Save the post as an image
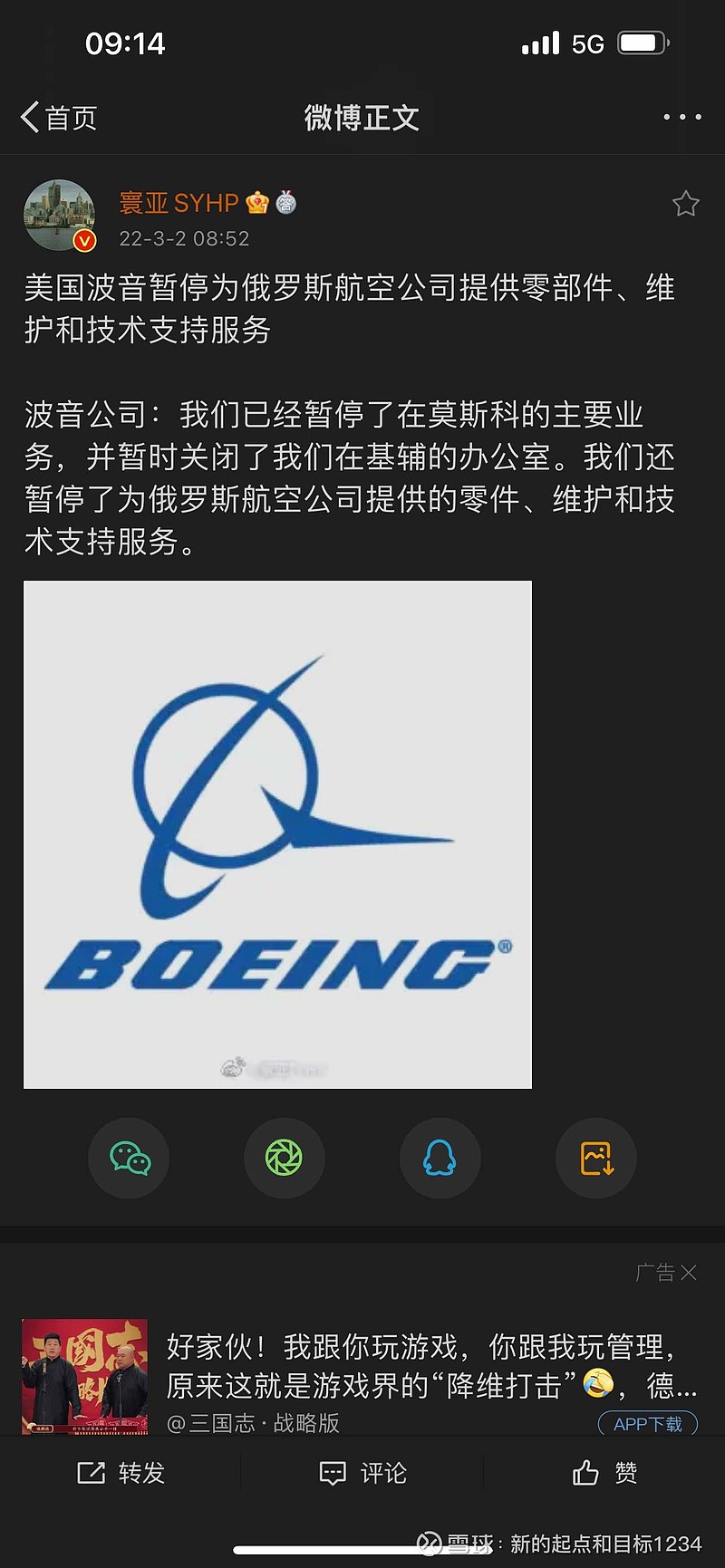 click(x=595, y=1158)
